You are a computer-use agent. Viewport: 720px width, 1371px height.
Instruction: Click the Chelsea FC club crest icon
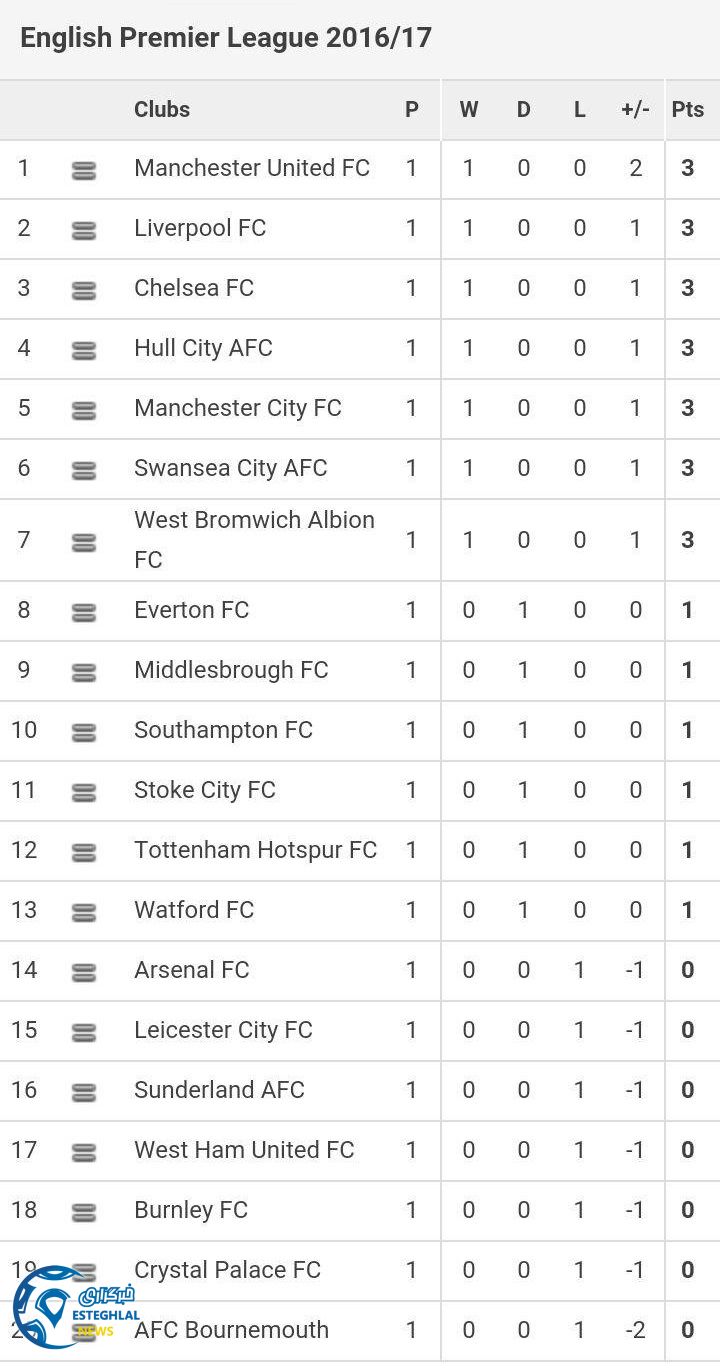point(85,288)
